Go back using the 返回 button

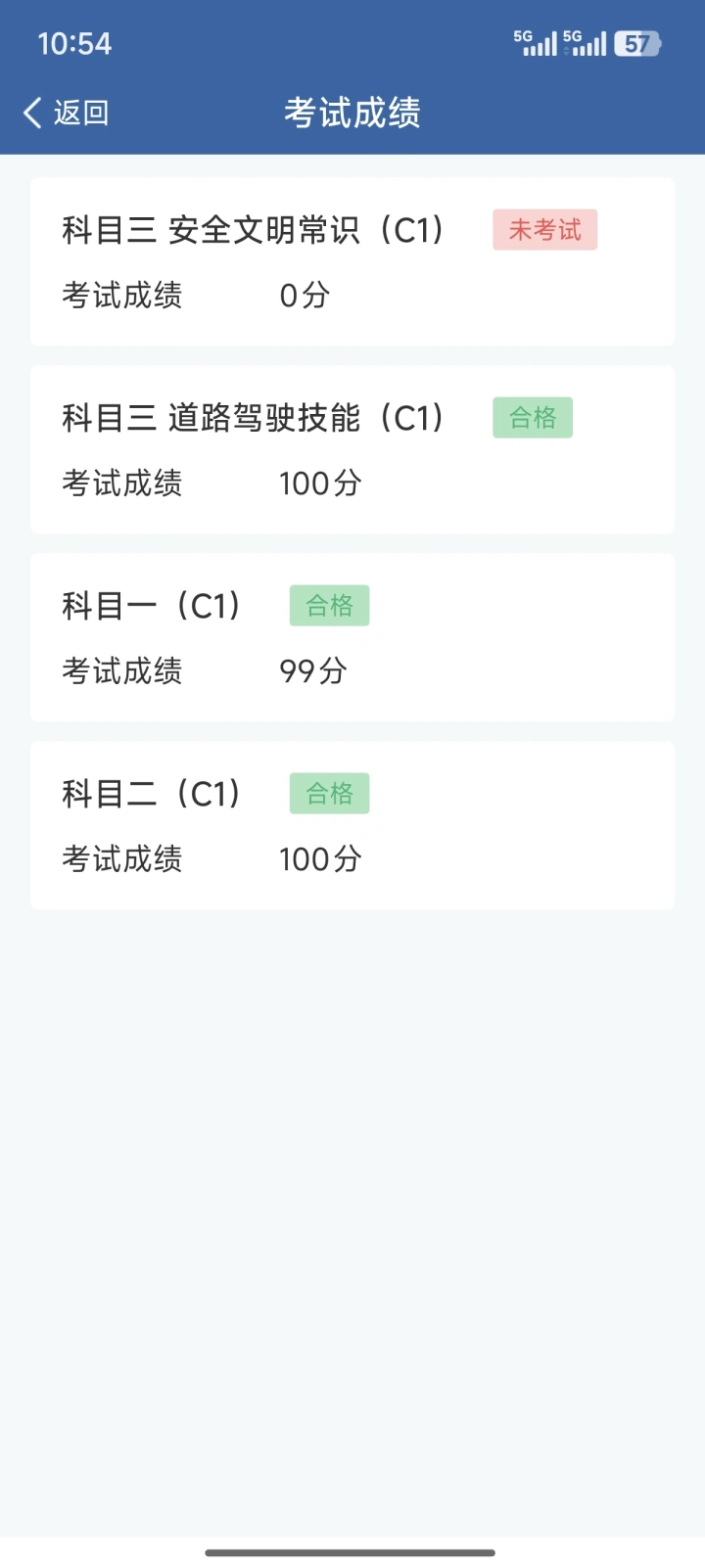66,113
